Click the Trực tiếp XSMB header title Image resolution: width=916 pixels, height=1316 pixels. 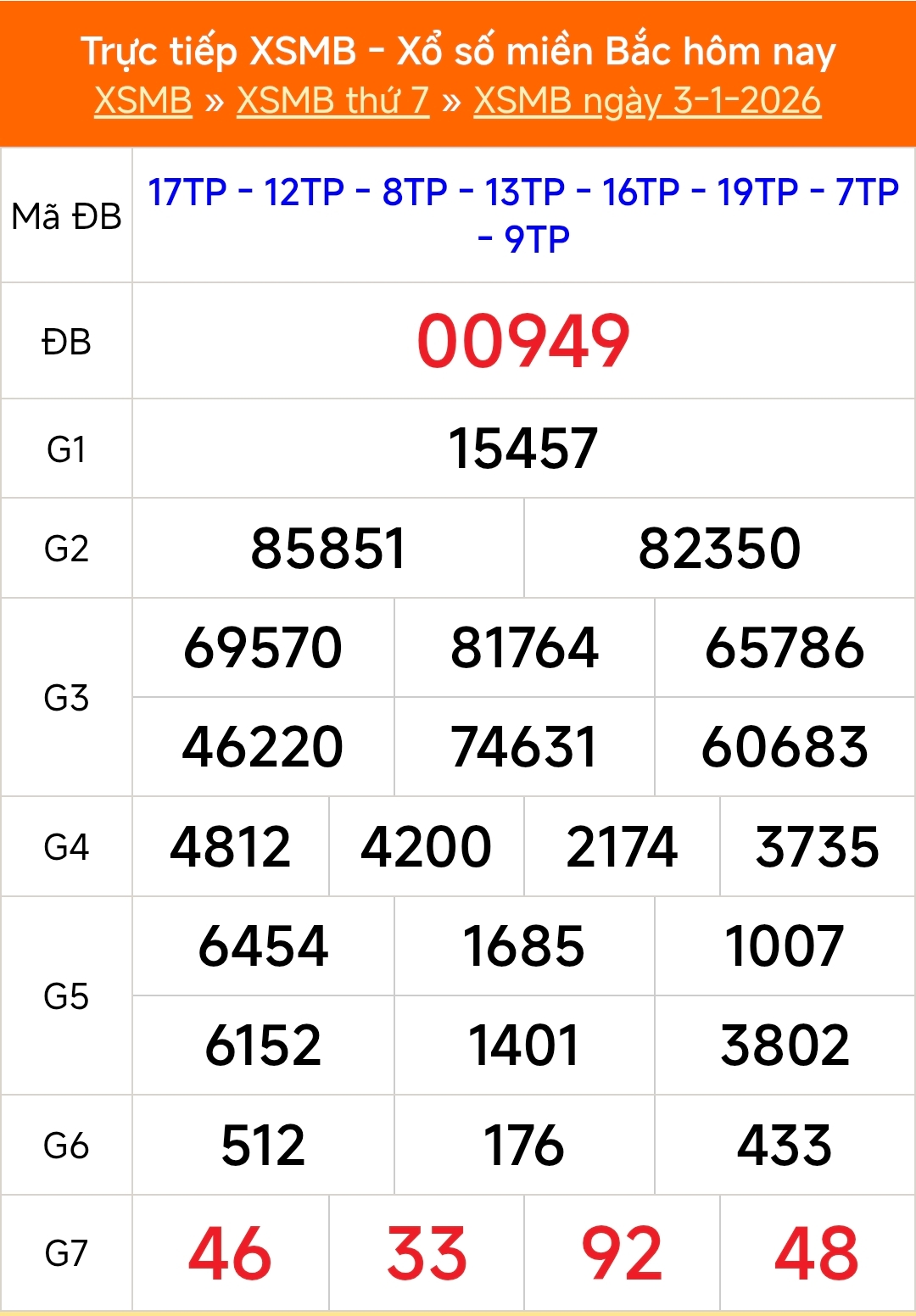[458, 51]
